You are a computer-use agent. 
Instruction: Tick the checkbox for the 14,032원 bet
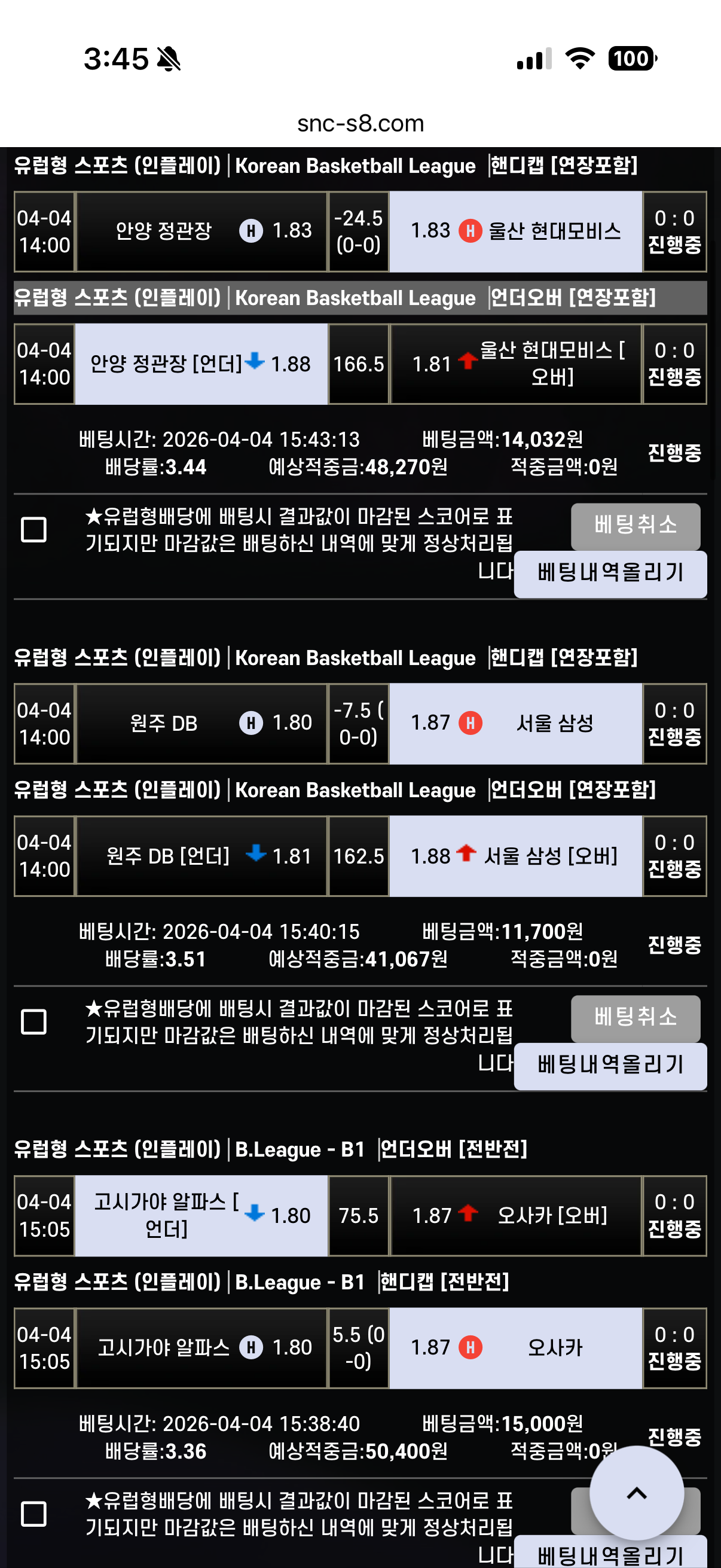pos(33,530)
